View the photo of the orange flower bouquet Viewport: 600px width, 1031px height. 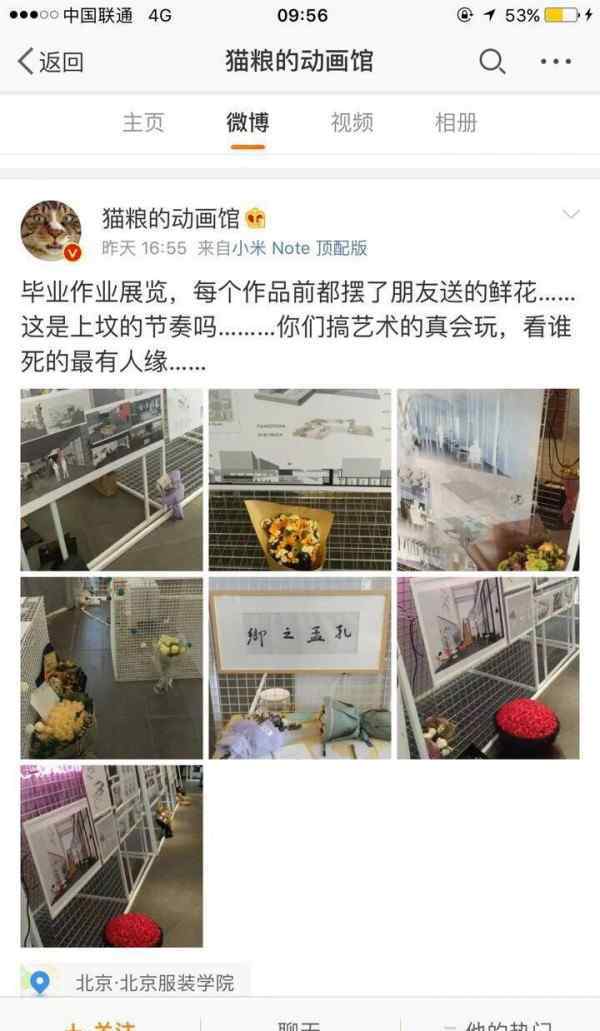pyautogui.click(x=299, y=479)
